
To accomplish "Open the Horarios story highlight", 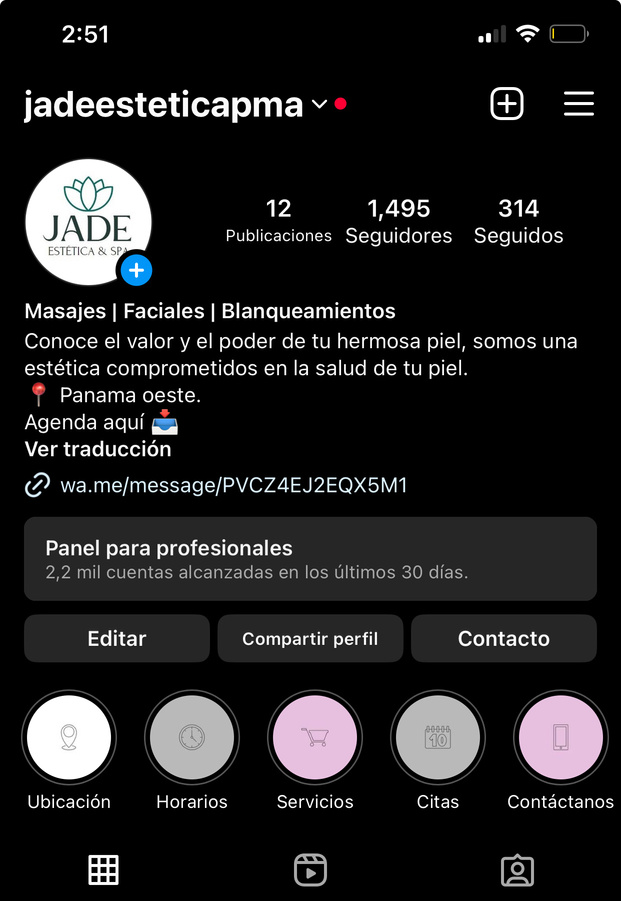I will pos(192,738).
